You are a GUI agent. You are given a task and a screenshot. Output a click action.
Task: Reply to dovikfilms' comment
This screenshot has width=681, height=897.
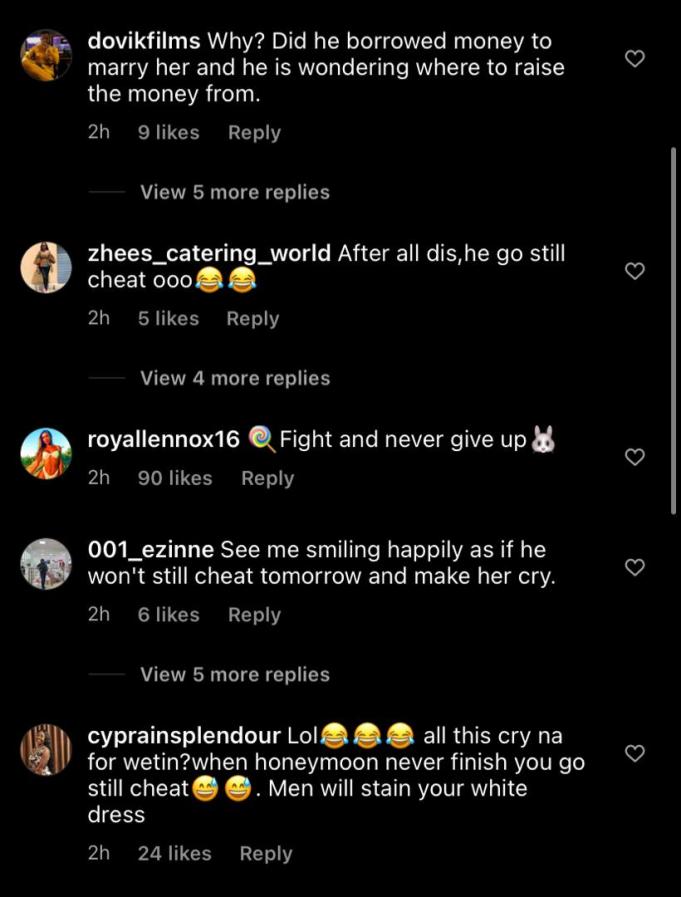[x=254, y=133]
